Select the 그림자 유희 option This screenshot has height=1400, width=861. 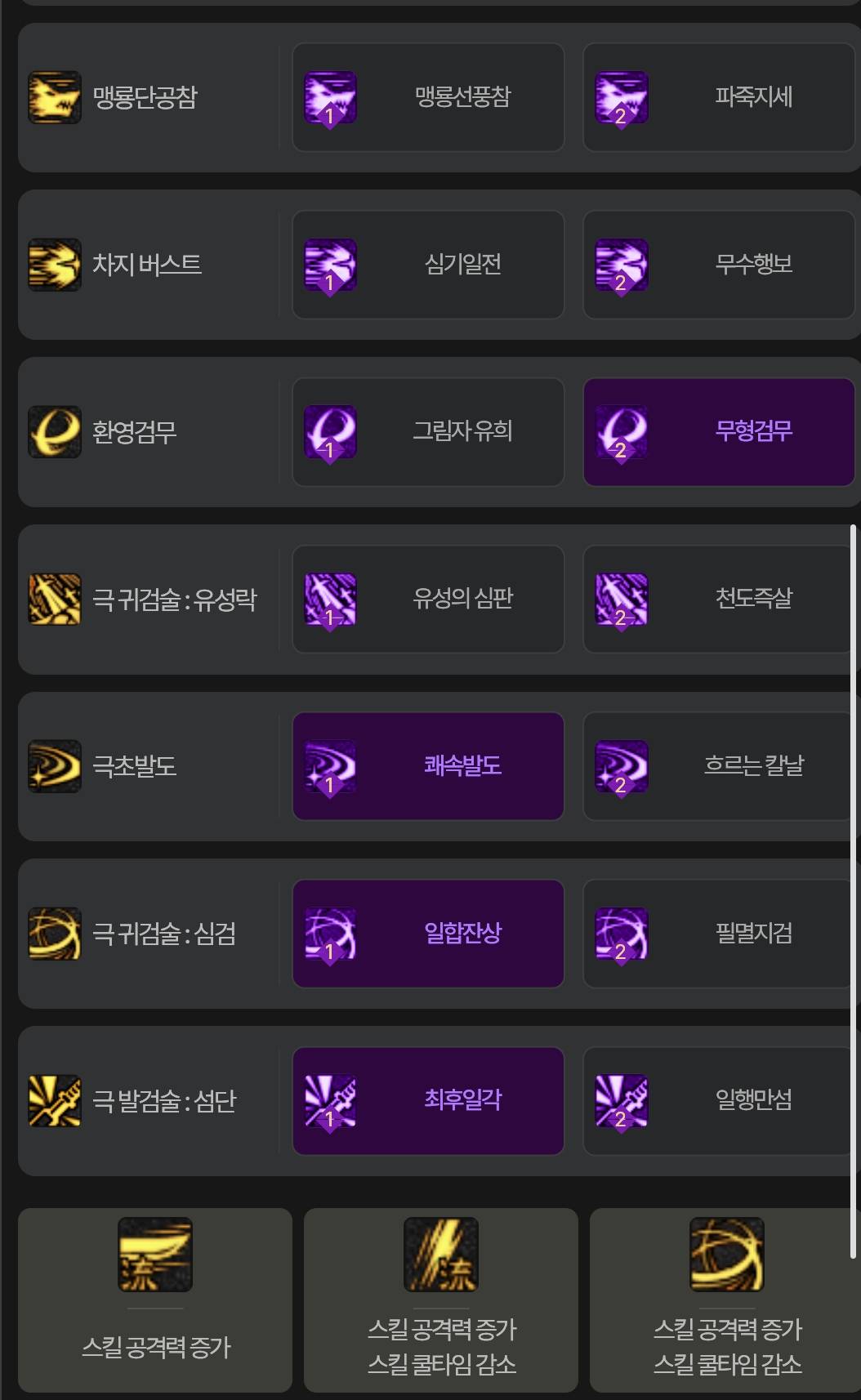coord(428,431)
